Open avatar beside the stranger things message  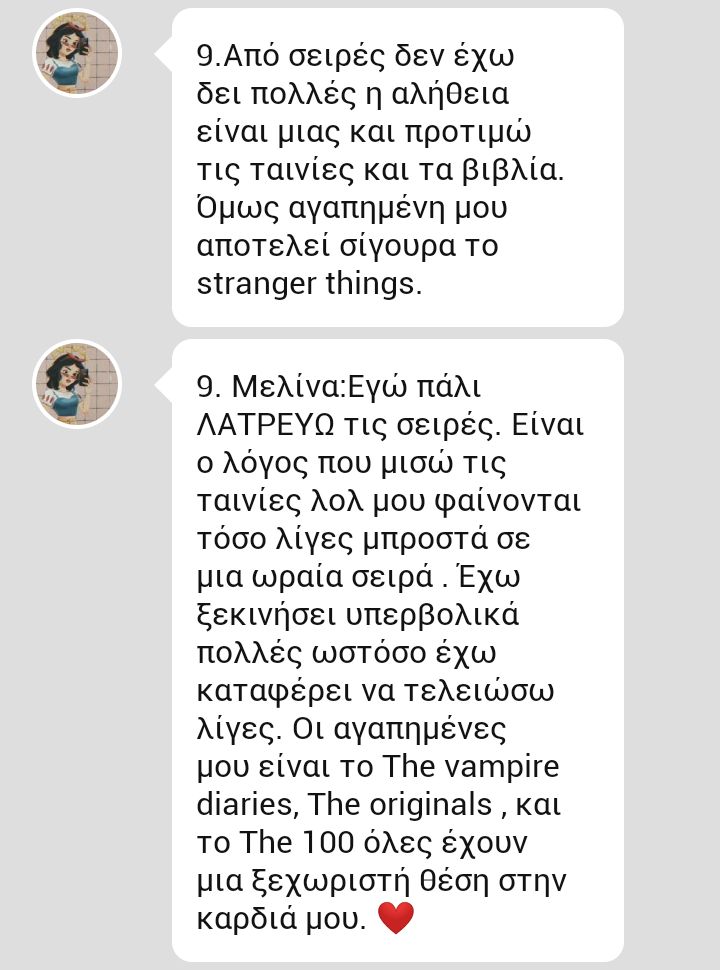(x=77, y=53)
